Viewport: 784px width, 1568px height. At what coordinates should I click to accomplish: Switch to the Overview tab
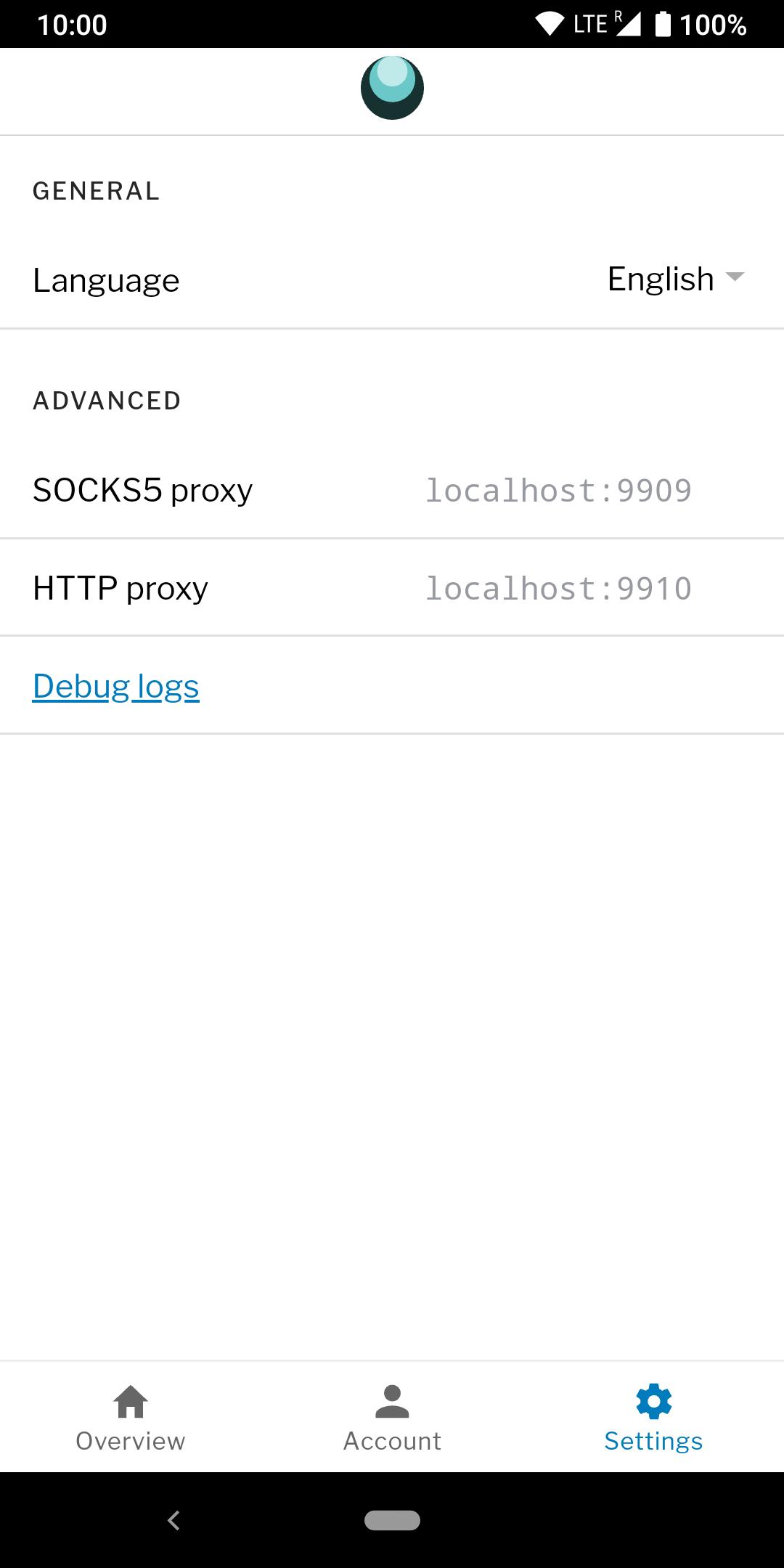point(131,1418)
